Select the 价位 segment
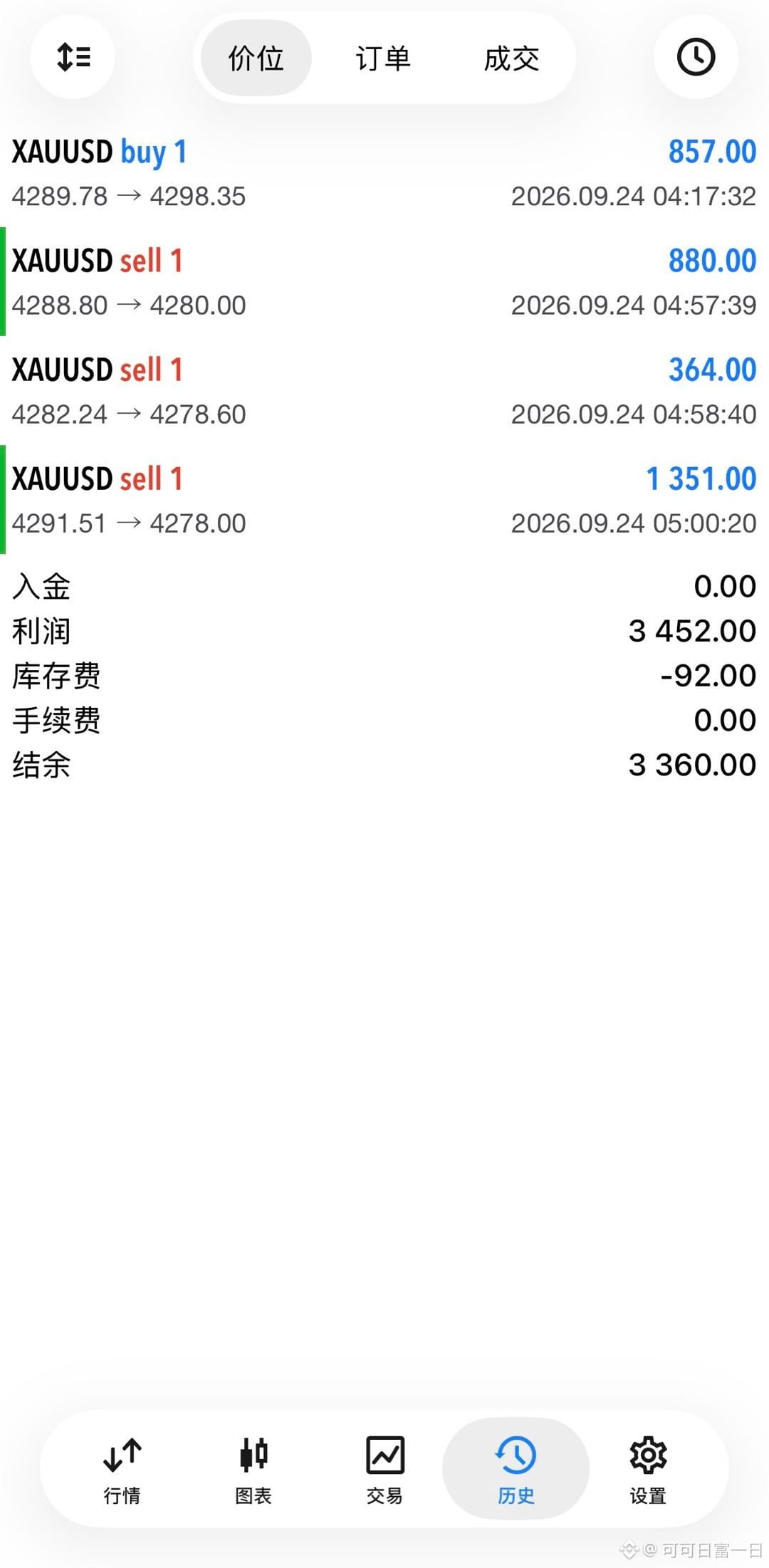 256,58
